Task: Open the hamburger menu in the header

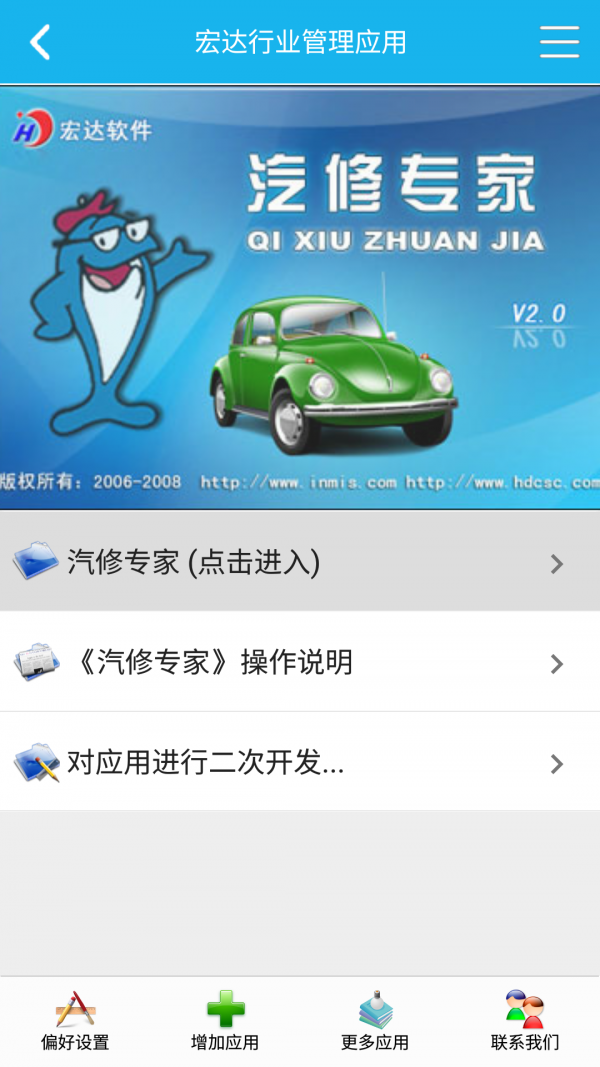Action: pos(559,42)
